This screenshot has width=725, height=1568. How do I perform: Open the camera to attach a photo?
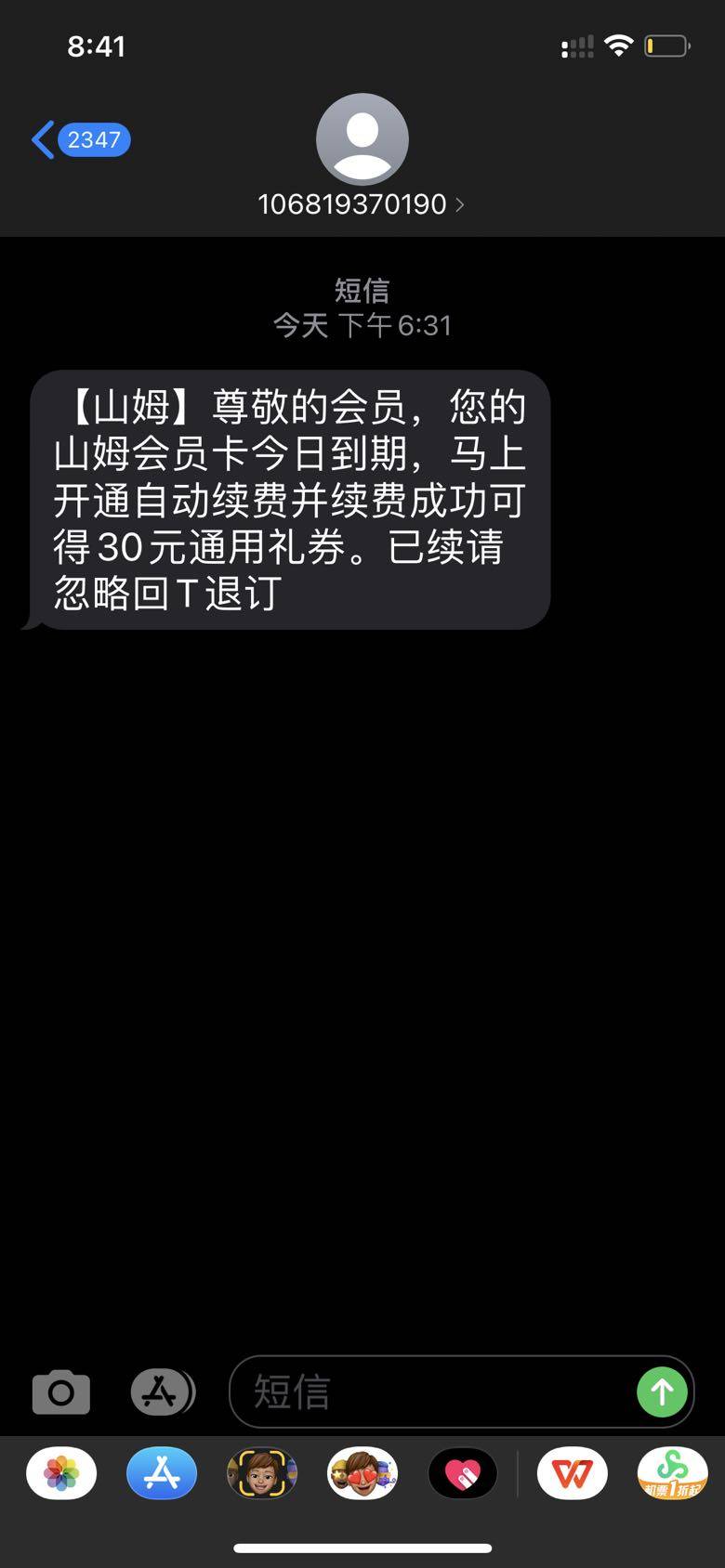pos(61,1392)
